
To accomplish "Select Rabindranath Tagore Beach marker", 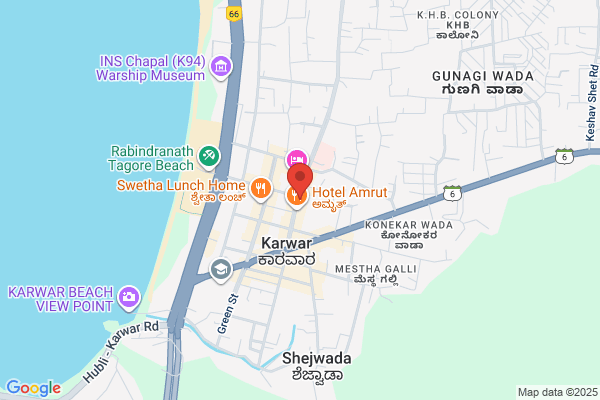I will [x=209, y=157].
